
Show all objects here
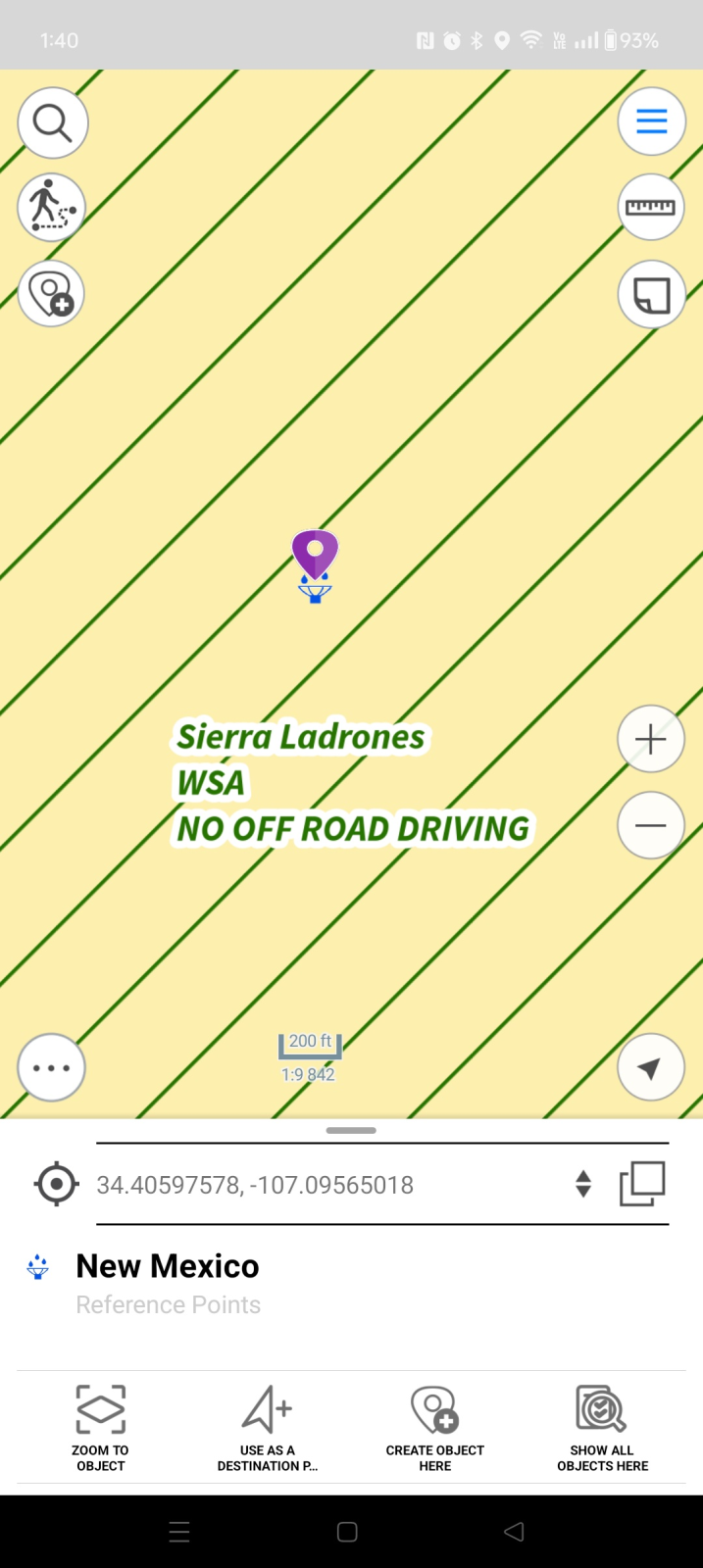tap(602, 1427)
